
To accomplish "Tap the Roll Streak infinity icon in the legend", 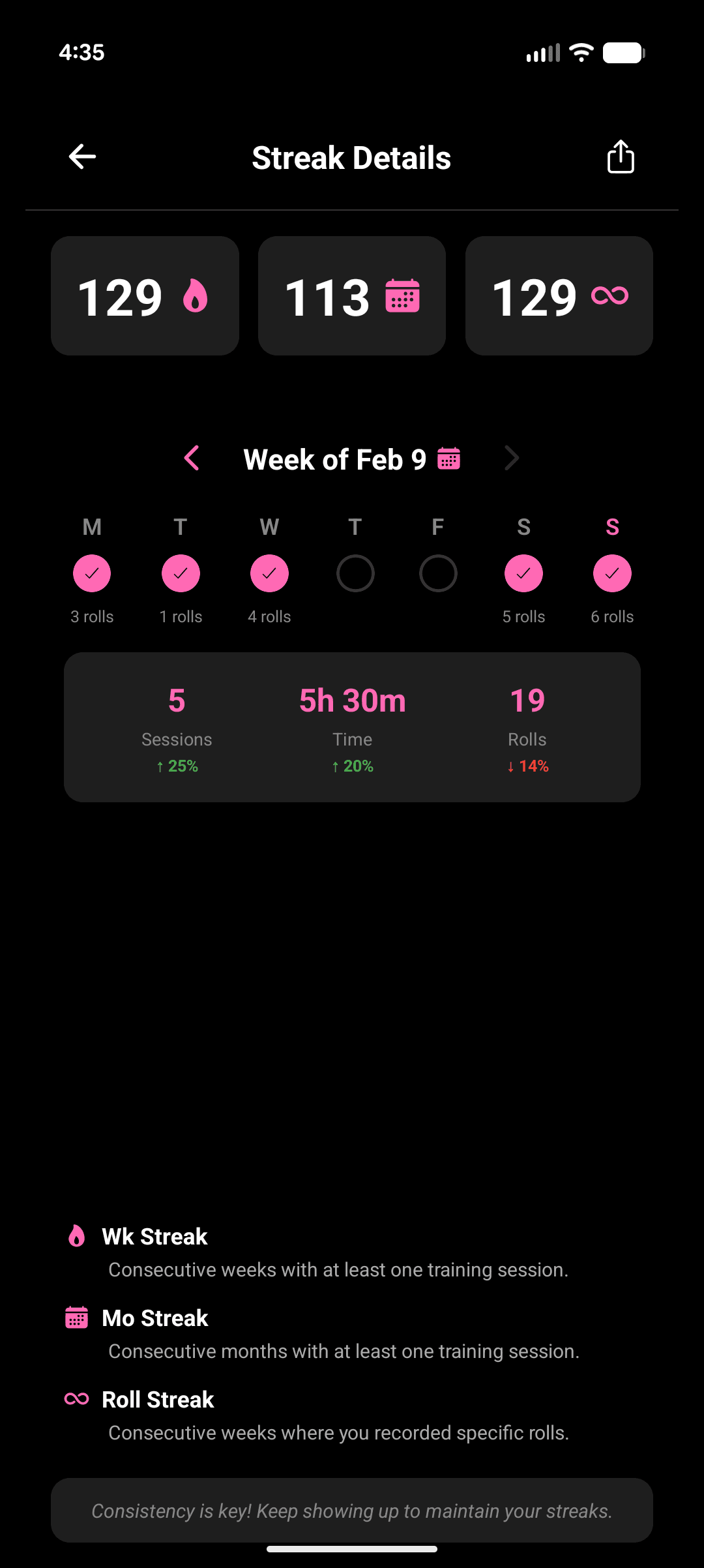I will (76, 1398).
